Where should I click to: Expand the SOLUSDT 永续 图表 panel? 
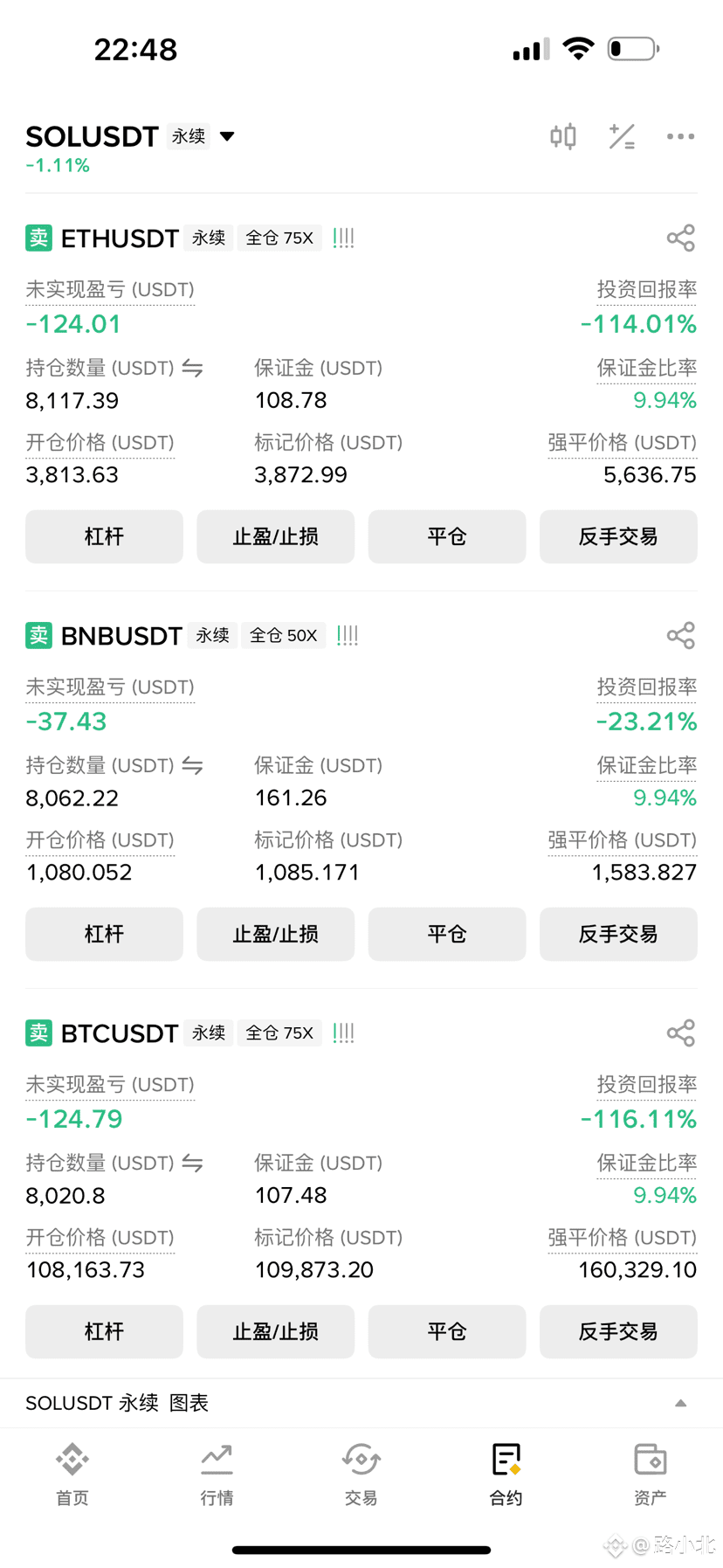pyautogui.click(x=680, y=1403)
